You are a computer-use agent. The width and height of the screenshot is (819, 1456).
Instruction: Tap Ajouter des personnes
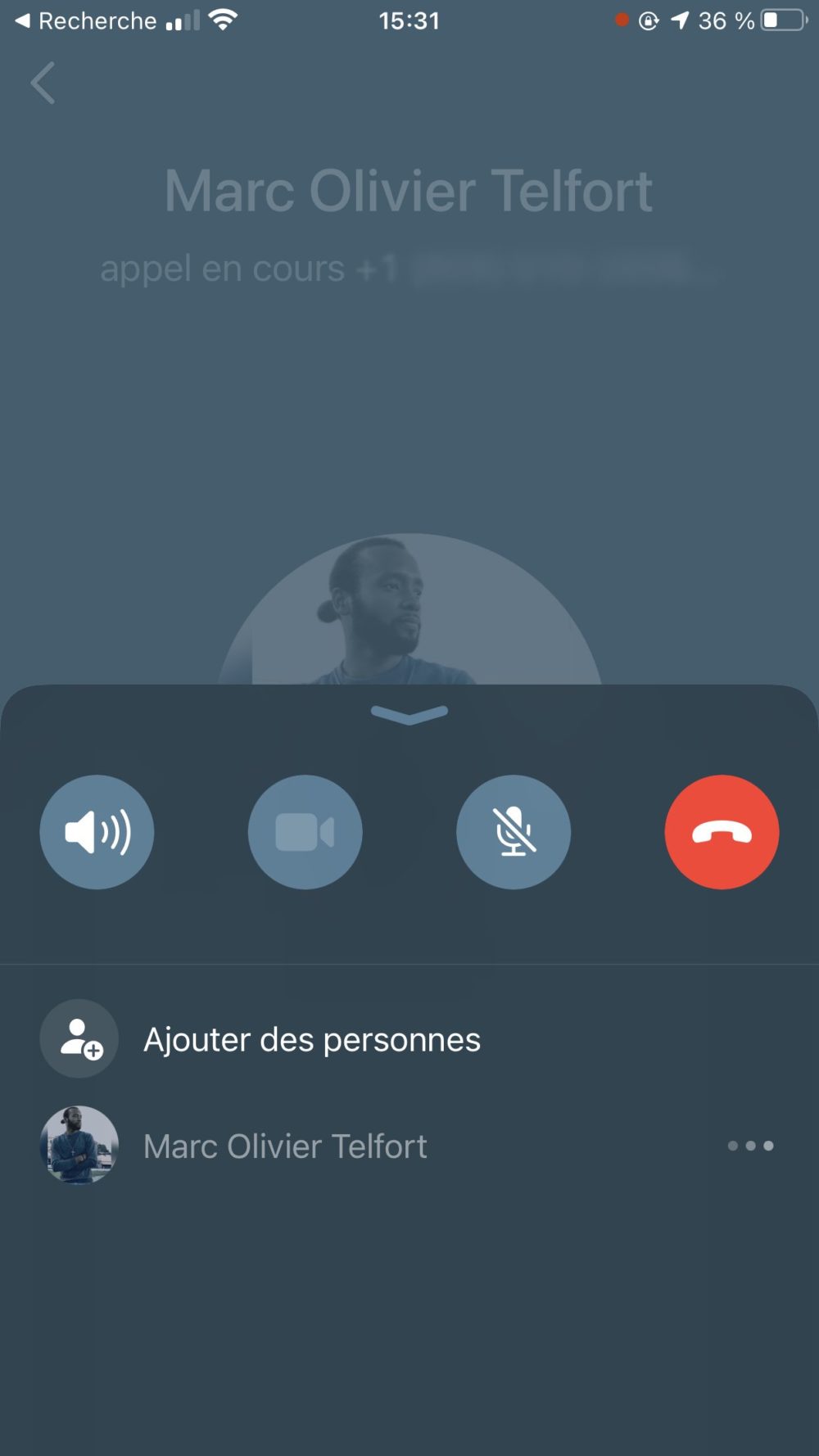click(311, 1039)
